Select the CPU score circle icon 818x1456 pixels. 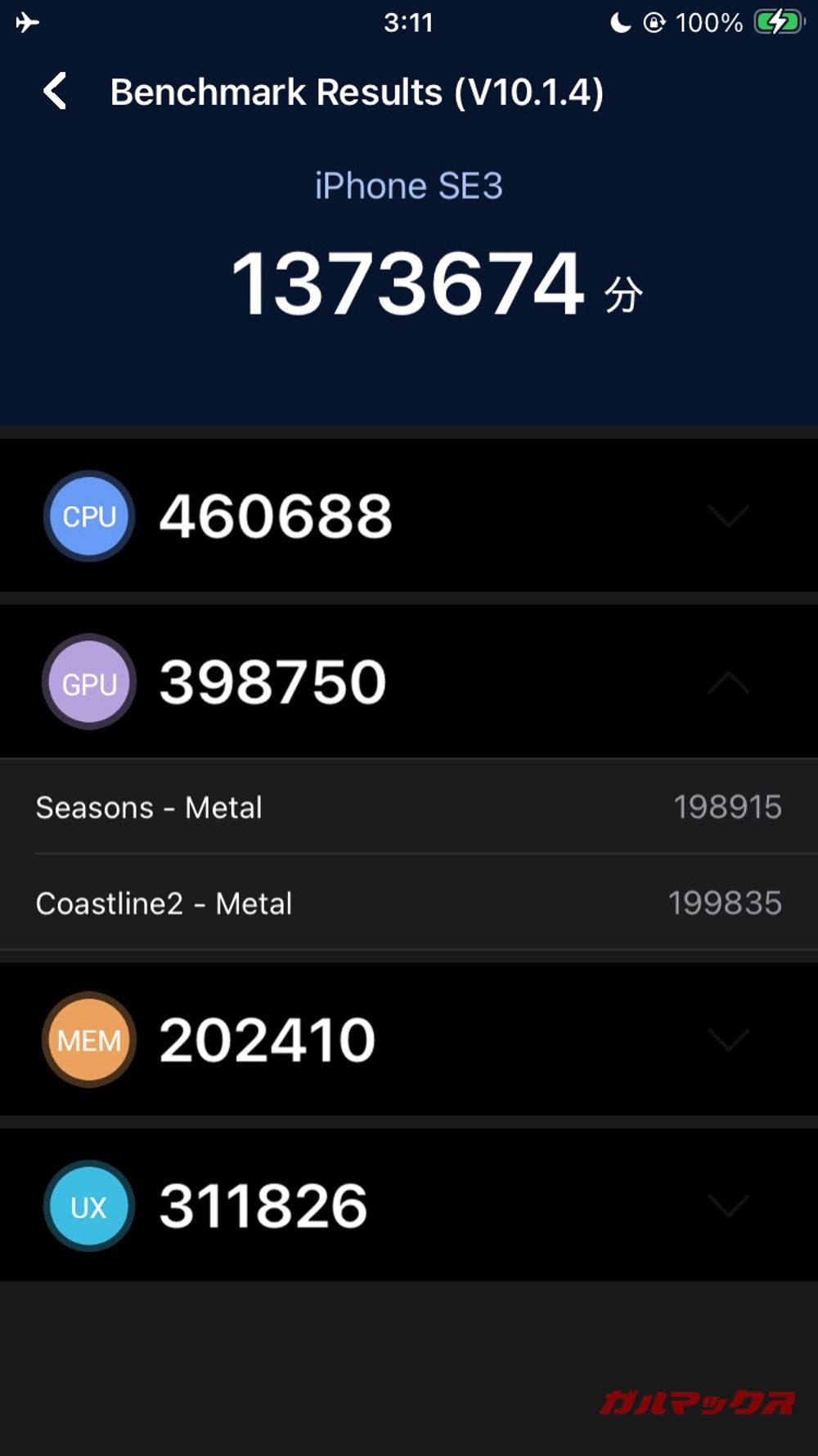[x=88, y=516]
